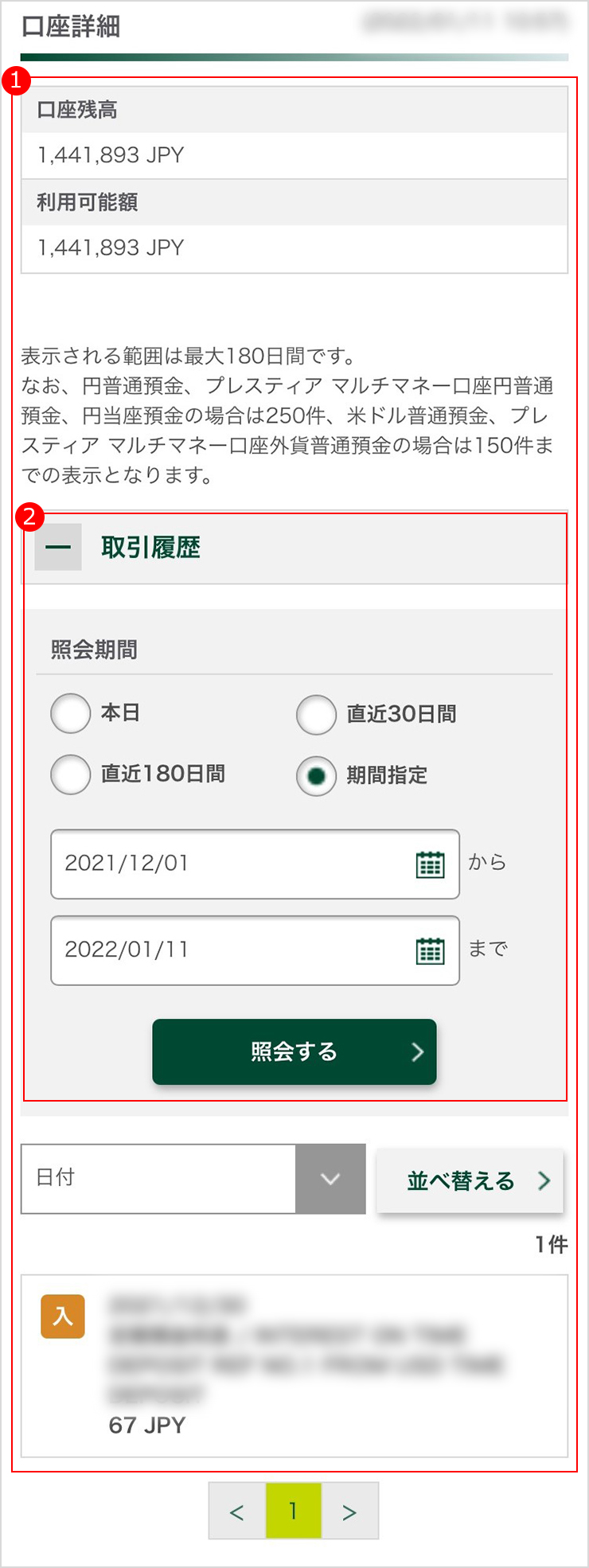Select the 本日 radio button
589x1568 pixels.
point(70,714)
